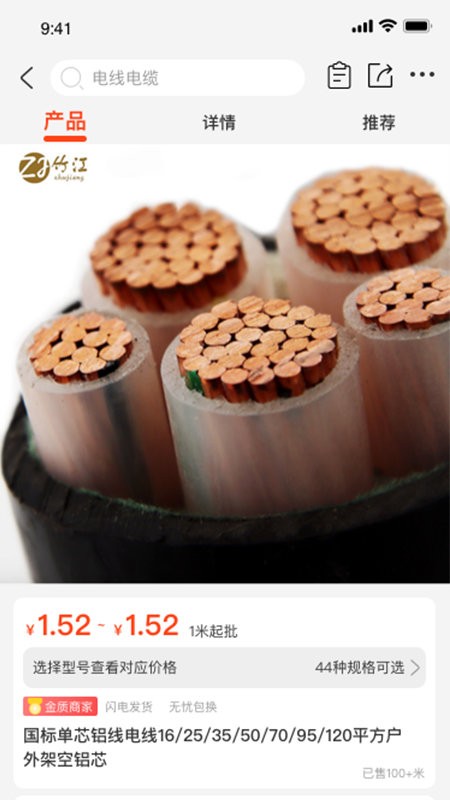This screenshot has width=450, height=800.
Task: Open the three-dot overflow menu
Action: coord(422,74)
